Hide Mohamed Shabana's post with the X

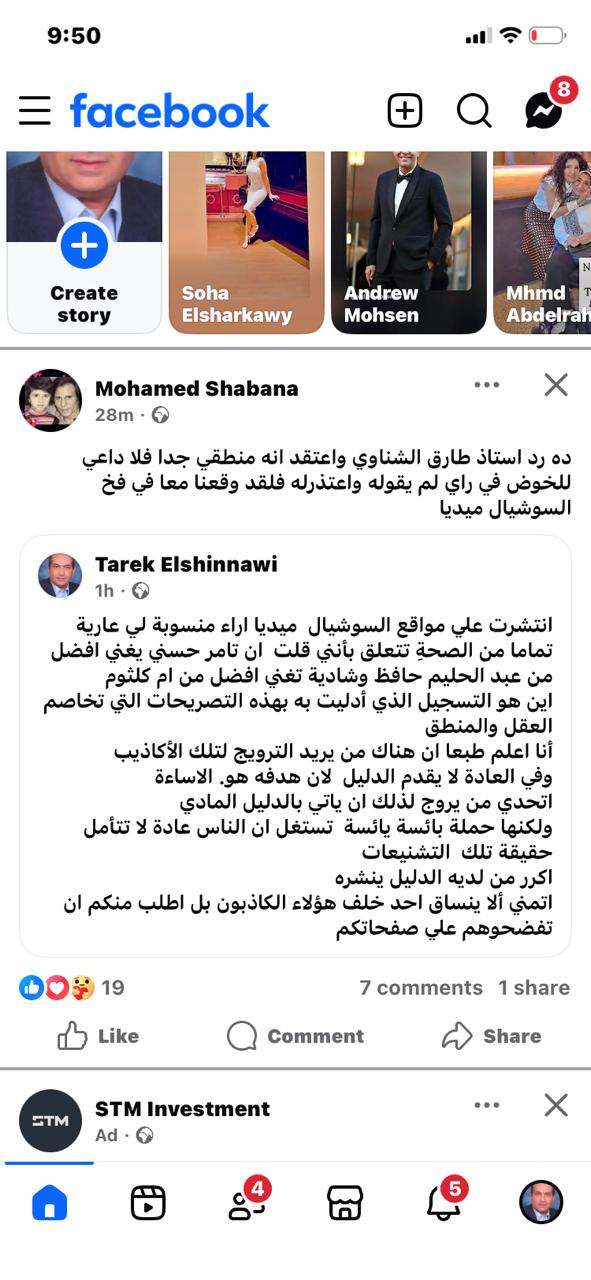555,385
